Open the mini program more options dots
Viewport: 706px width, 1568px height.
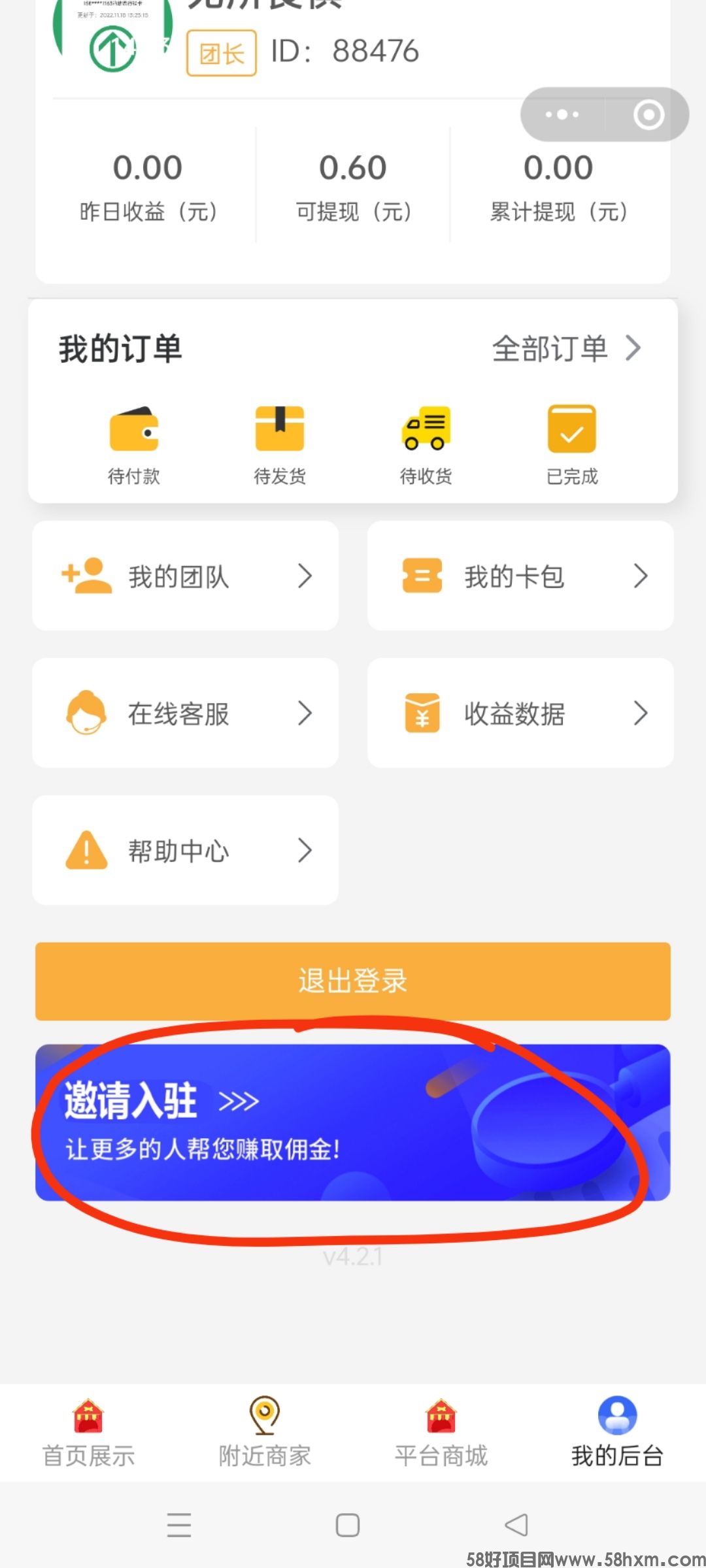562,114
